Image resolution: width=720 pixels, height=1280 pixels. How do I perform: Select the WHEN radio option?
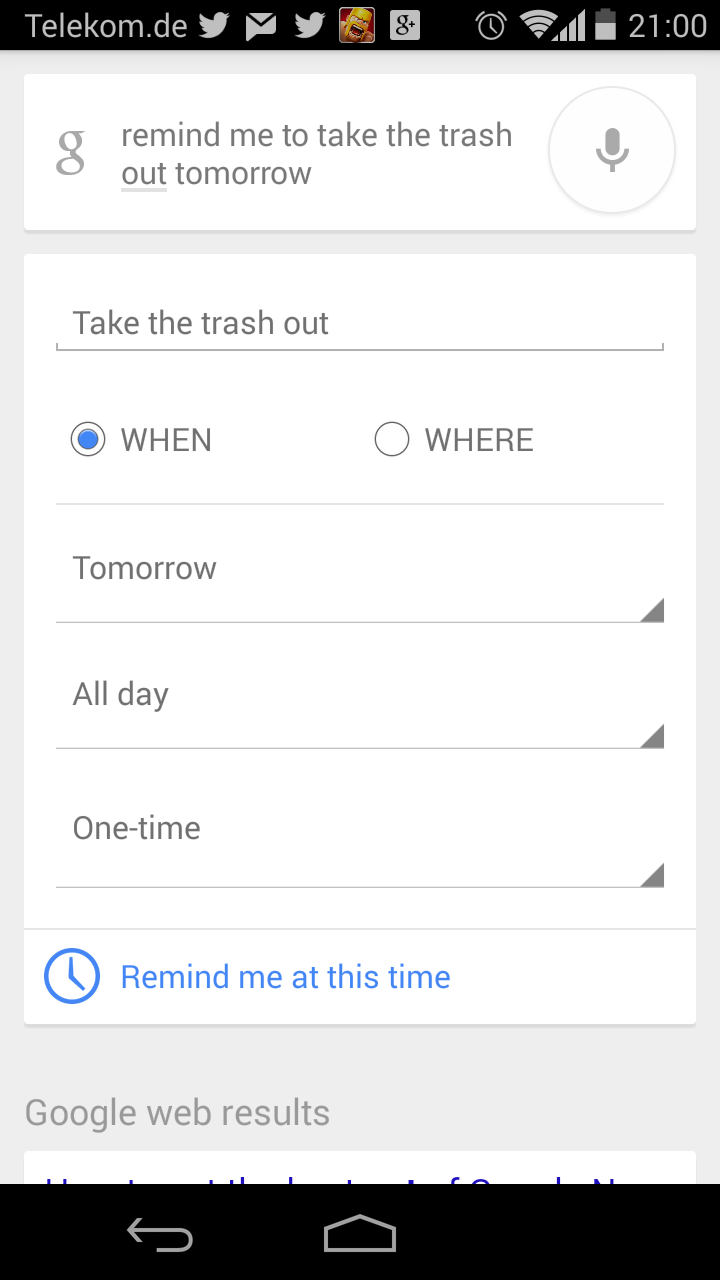pos(142,440)
